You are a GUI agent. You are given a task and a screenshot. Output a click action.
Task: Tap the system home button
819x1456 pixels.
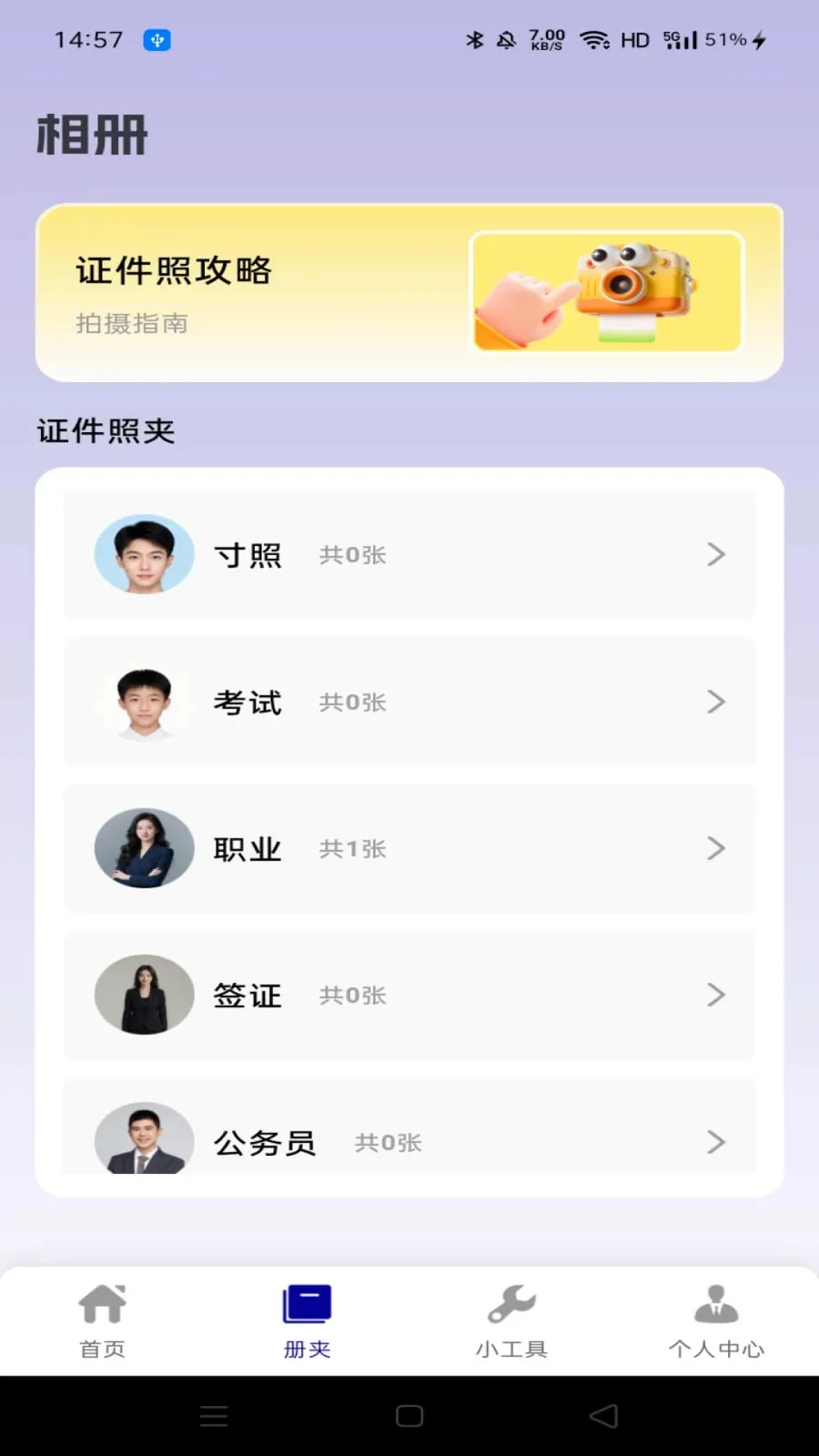pyautogui.click(x=409, y=1416)
